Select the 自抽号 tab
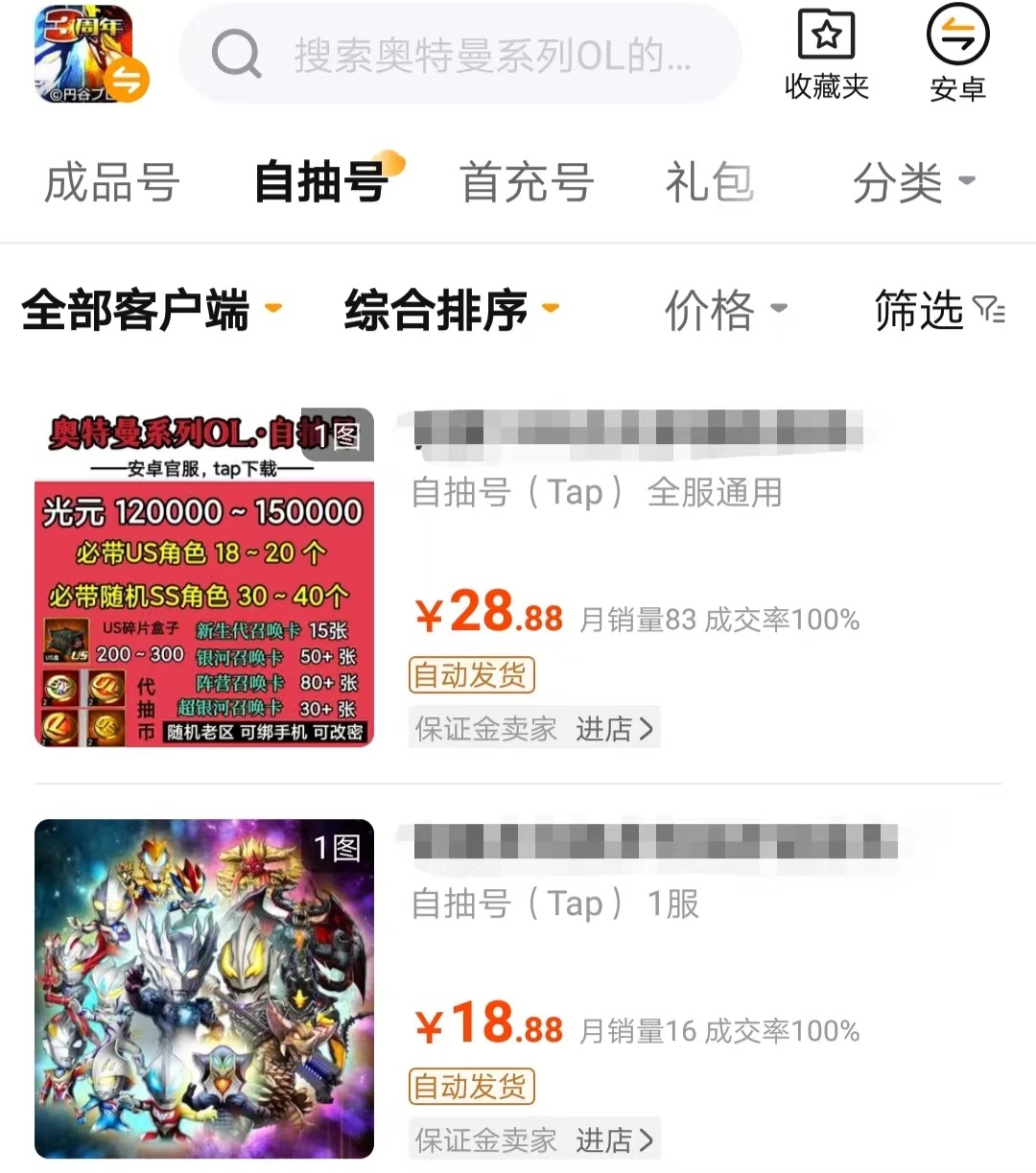 [x=322, y=182]
